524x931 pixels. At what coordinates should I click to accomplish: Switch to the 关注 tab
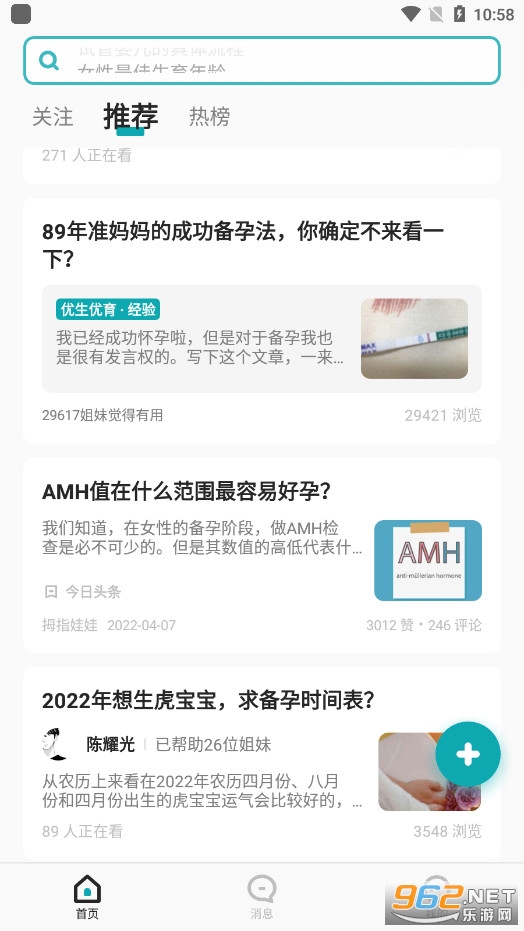(x=53, y=116)
